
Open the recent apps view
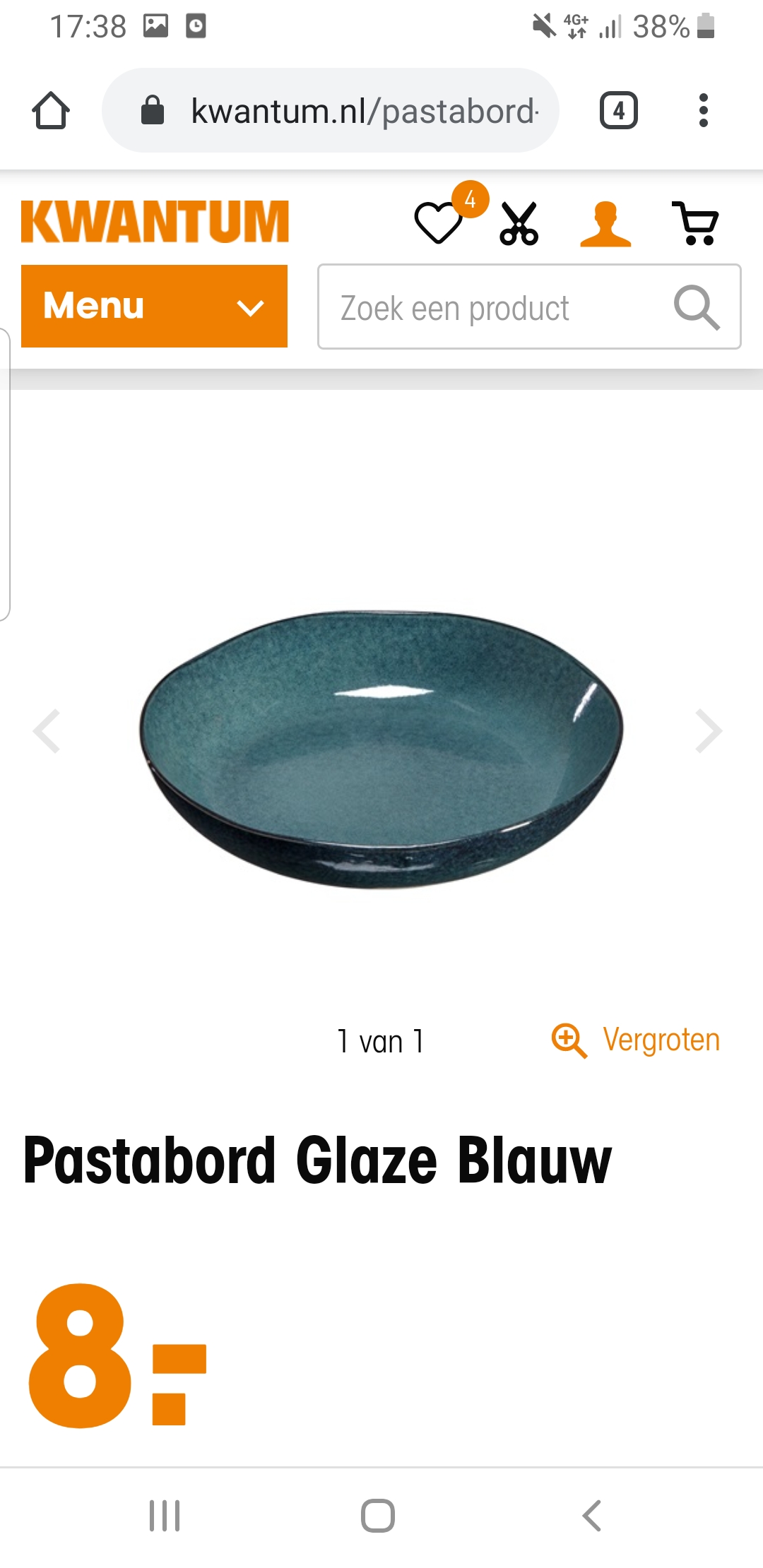pos(165,1516)
